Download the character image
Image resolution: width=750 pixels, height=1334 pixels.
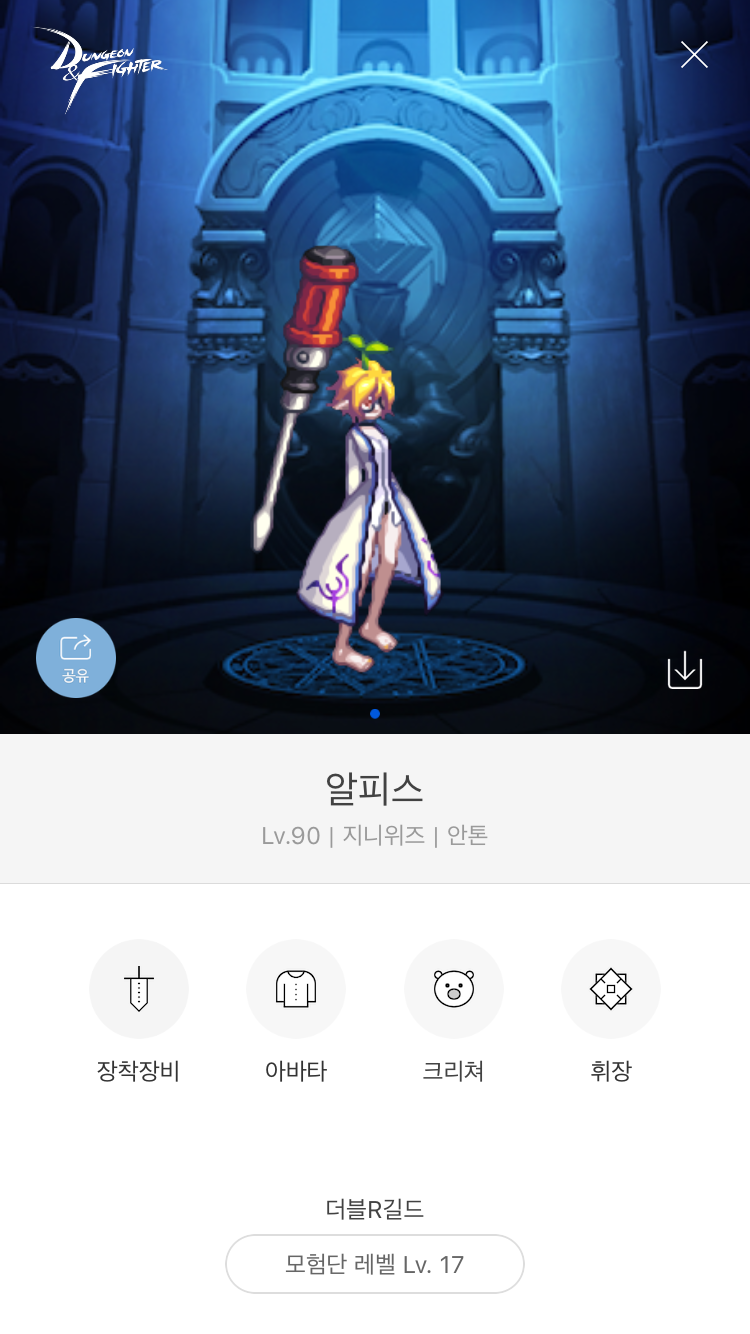[x=685, y=670]
